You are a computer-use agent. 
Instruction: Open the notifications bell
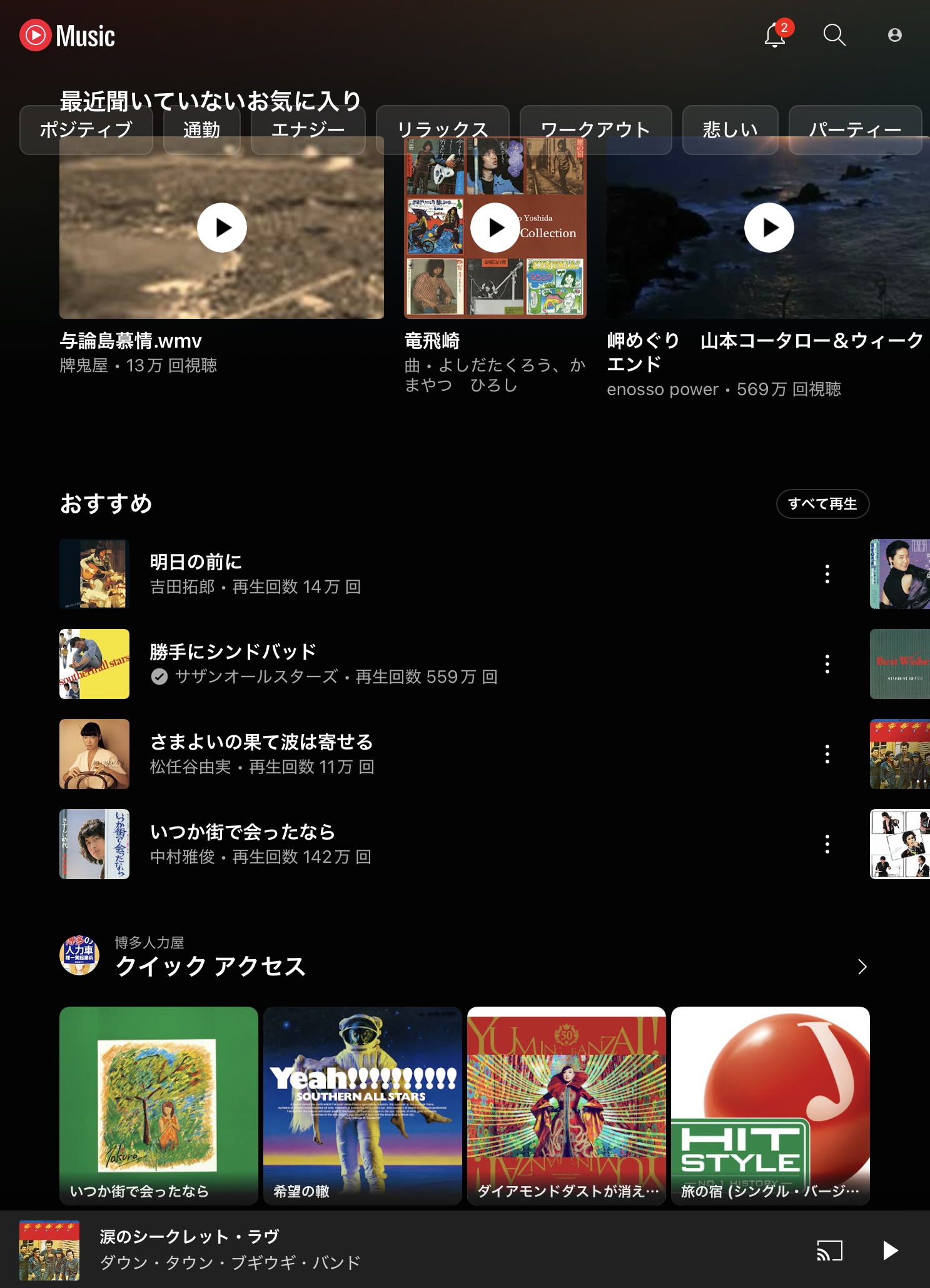(x=775, y=36)
